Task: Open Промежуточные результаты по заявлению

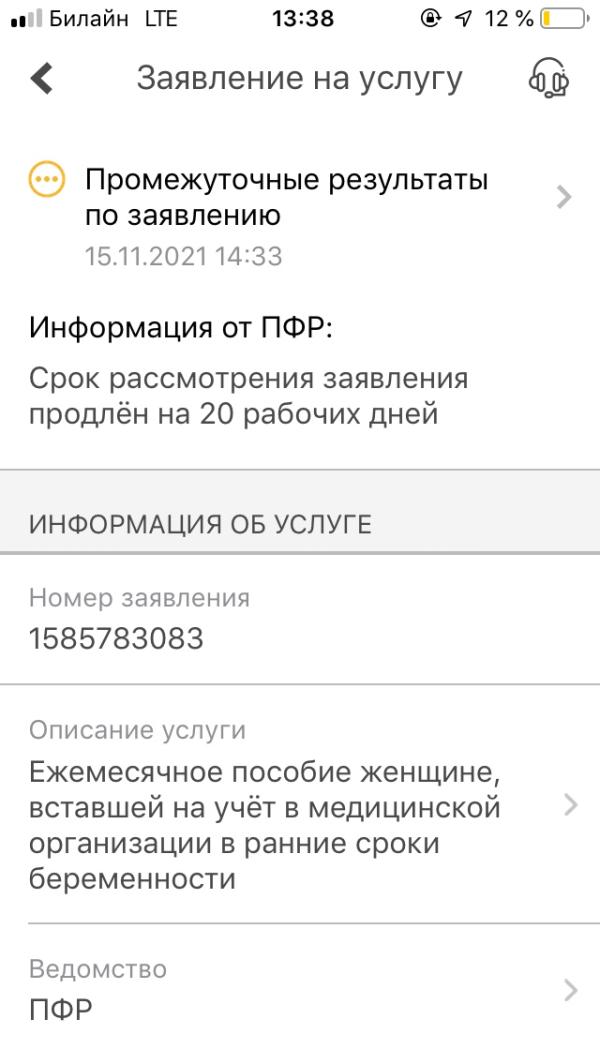Action: pos(300,216)
